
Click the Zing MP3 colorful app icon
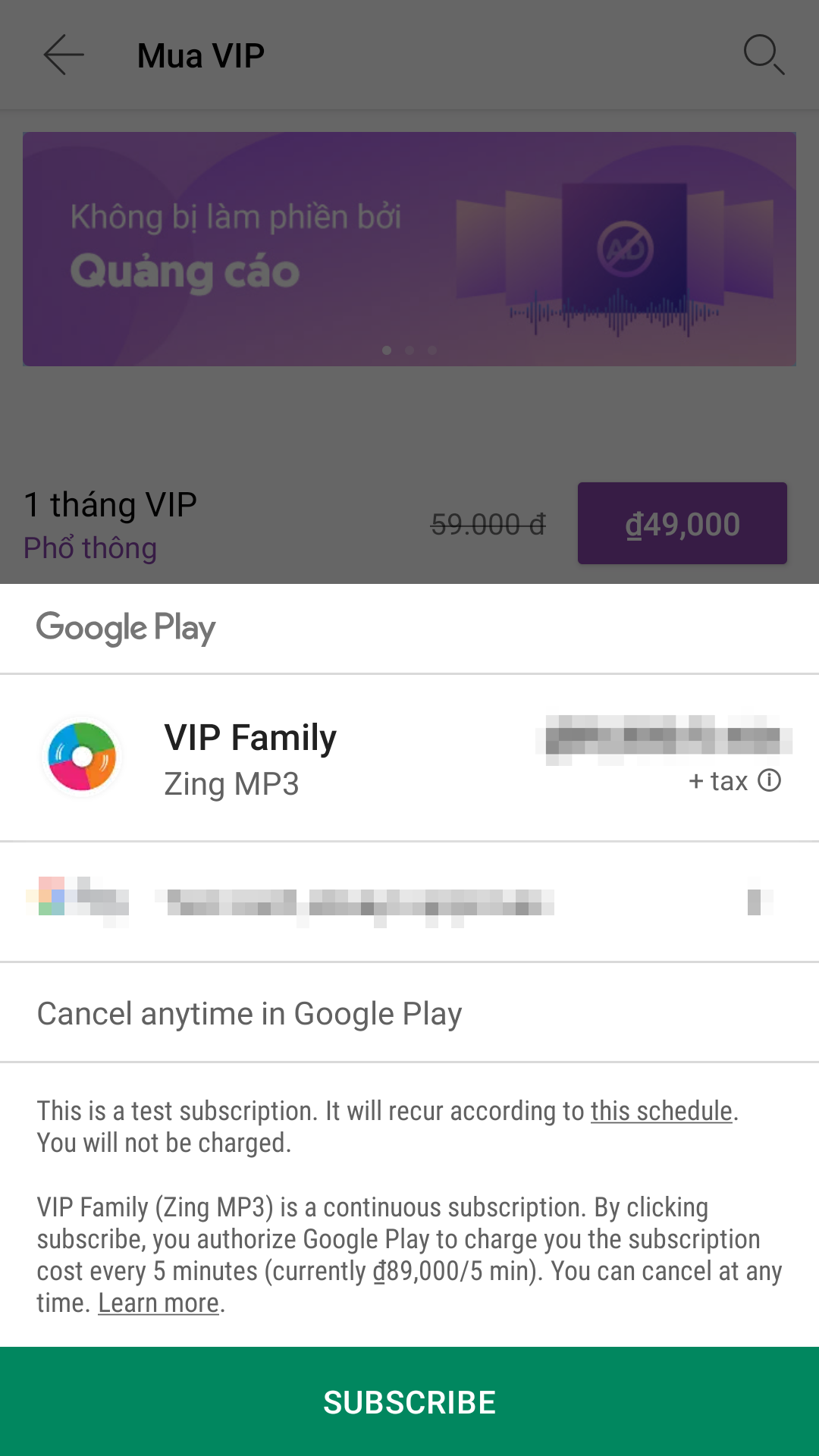click(x=82, y=756)
